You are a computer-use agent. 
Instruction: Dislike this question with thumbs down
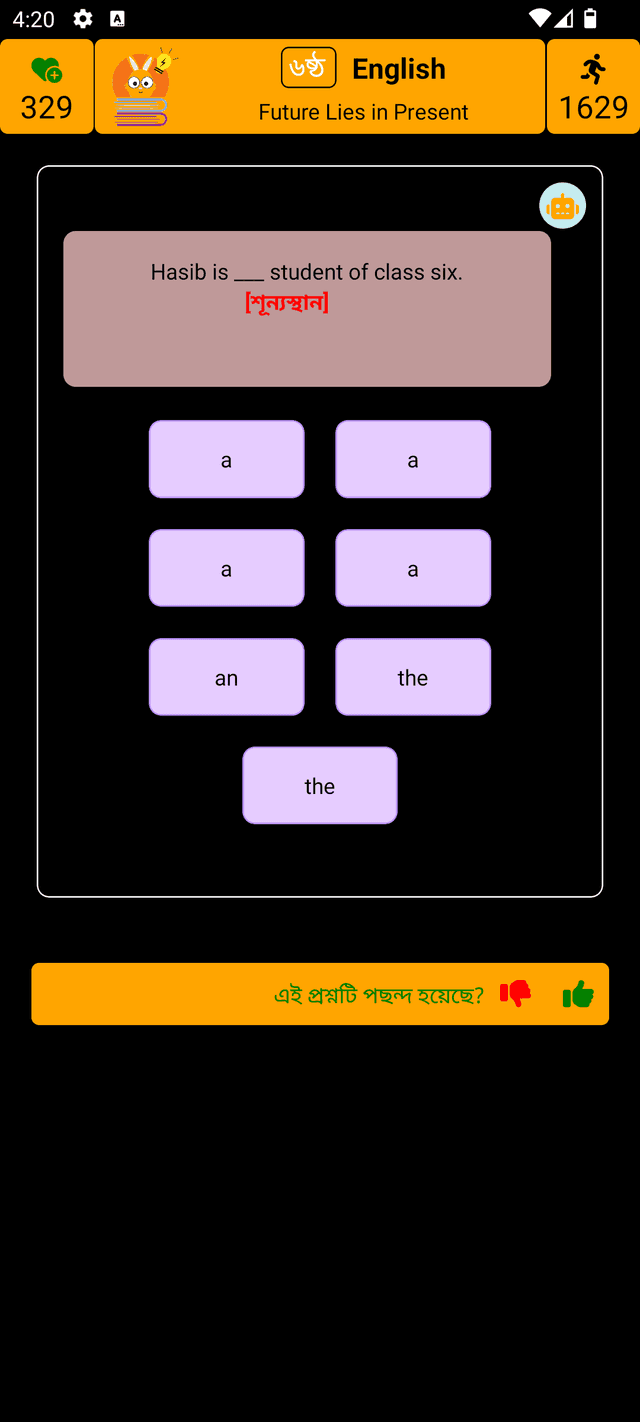point(516,993)
